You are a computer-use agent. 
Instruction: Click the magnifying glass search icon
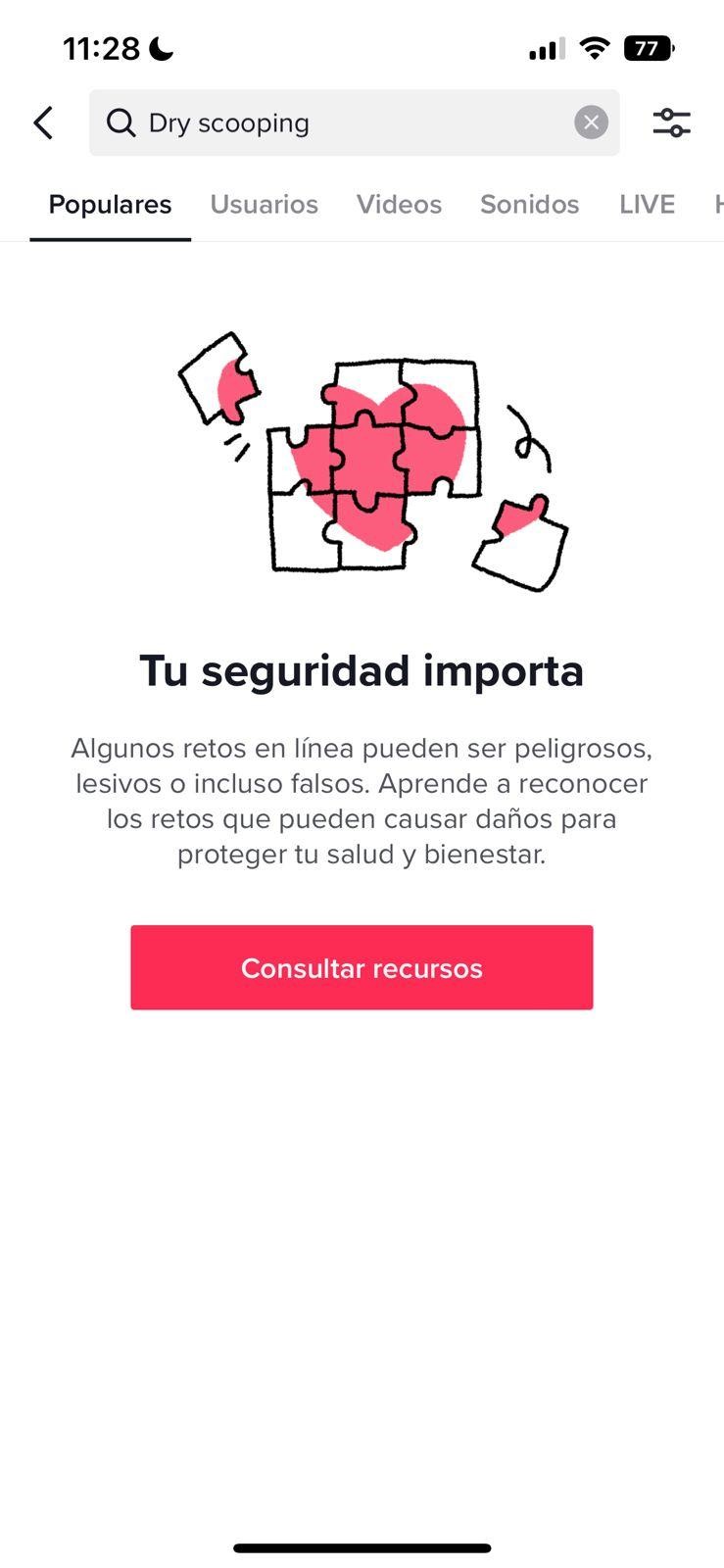119,122
